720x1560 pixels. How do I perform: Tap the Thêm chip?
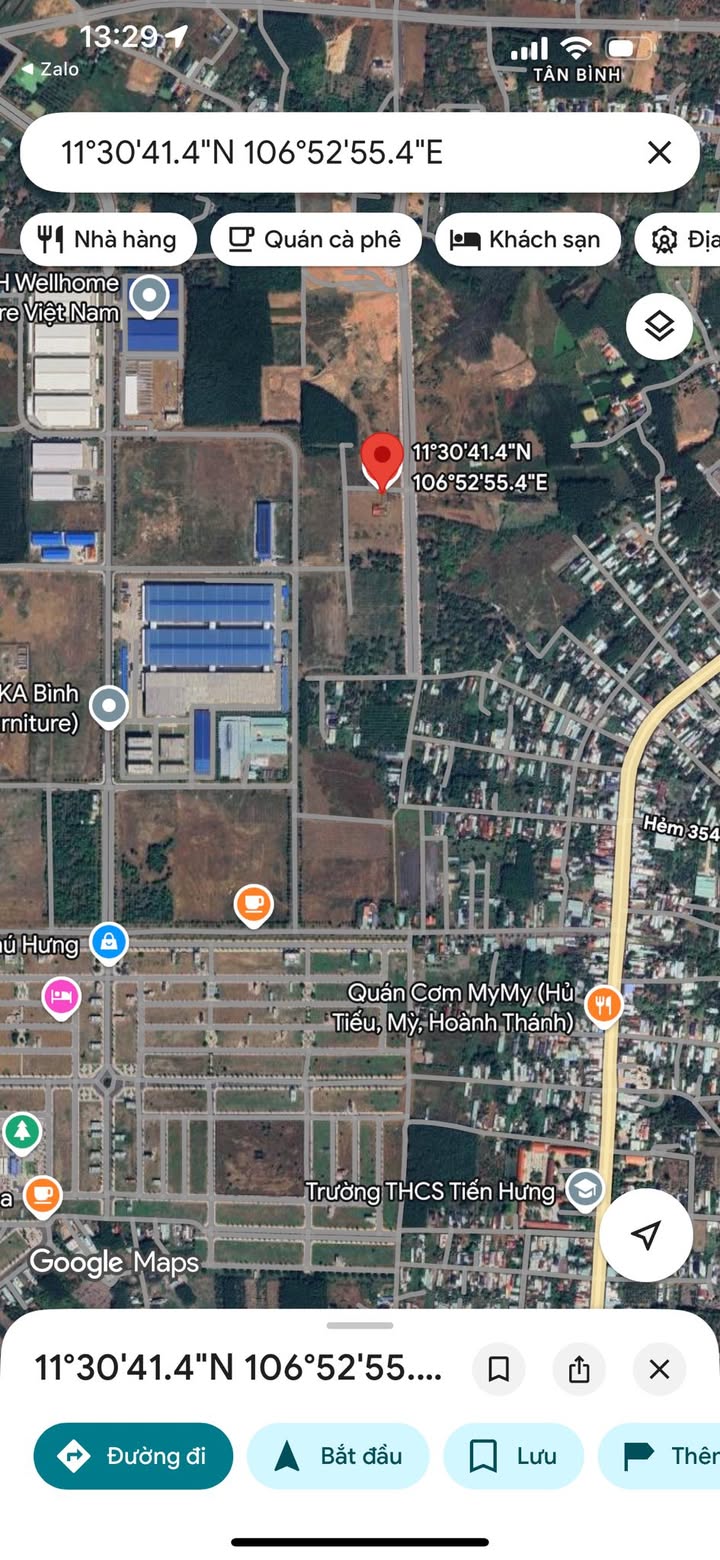click(660, 1456)
